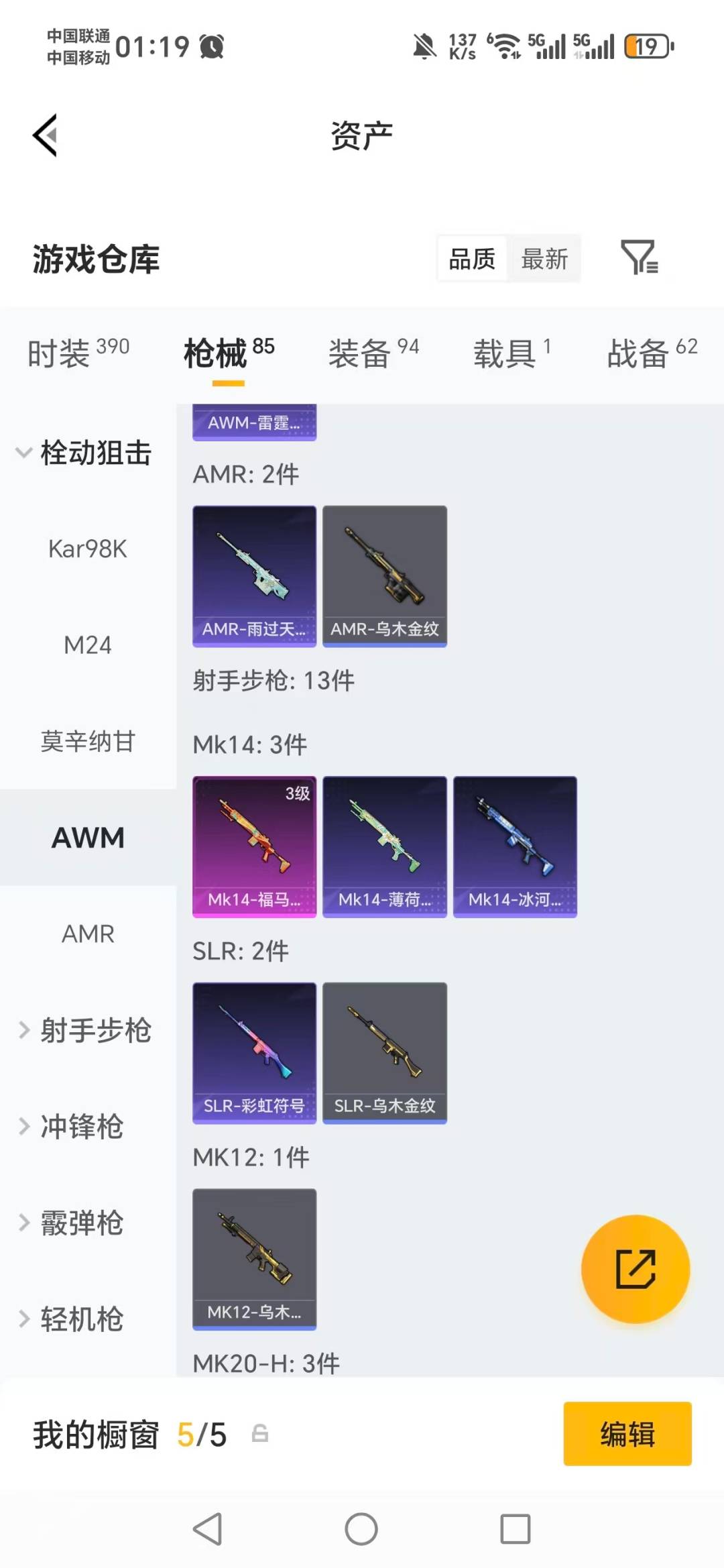This screenshot has width=724, height=1568.
Task: Click the back arrow on 资产 page
Action: 45,134
